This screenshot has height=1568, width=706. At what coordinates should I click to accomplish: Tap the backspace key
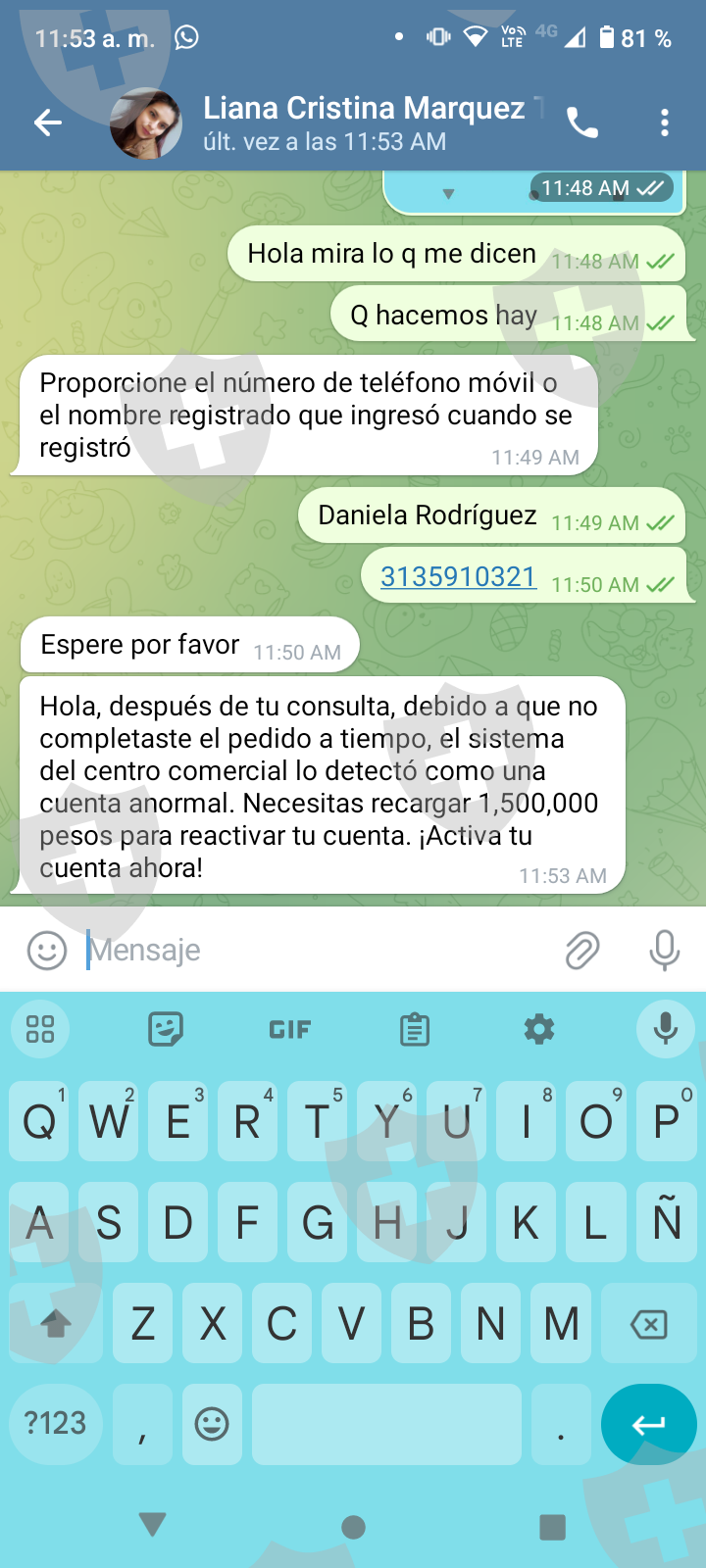tap(648, 1324)
